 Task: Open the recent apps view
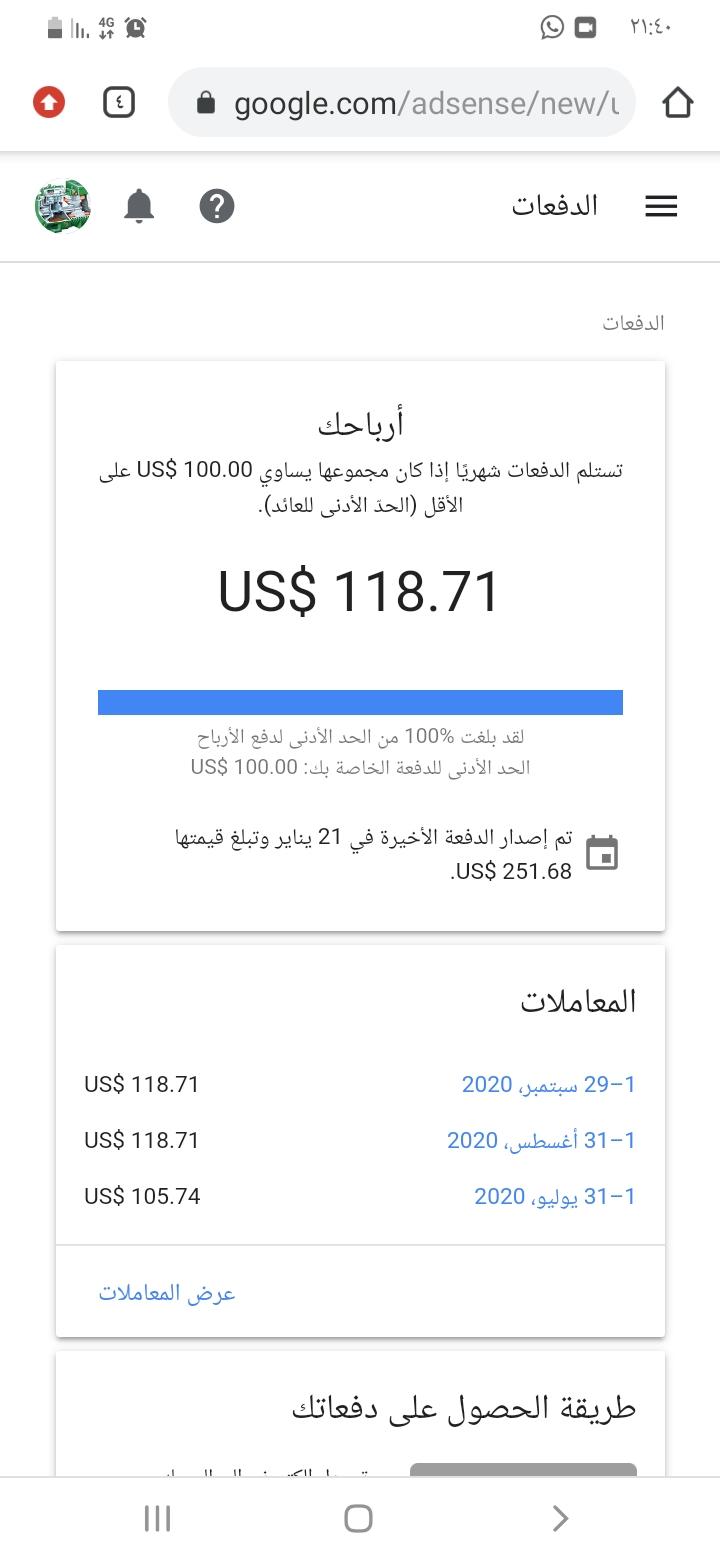click(x=158, y=1519)
